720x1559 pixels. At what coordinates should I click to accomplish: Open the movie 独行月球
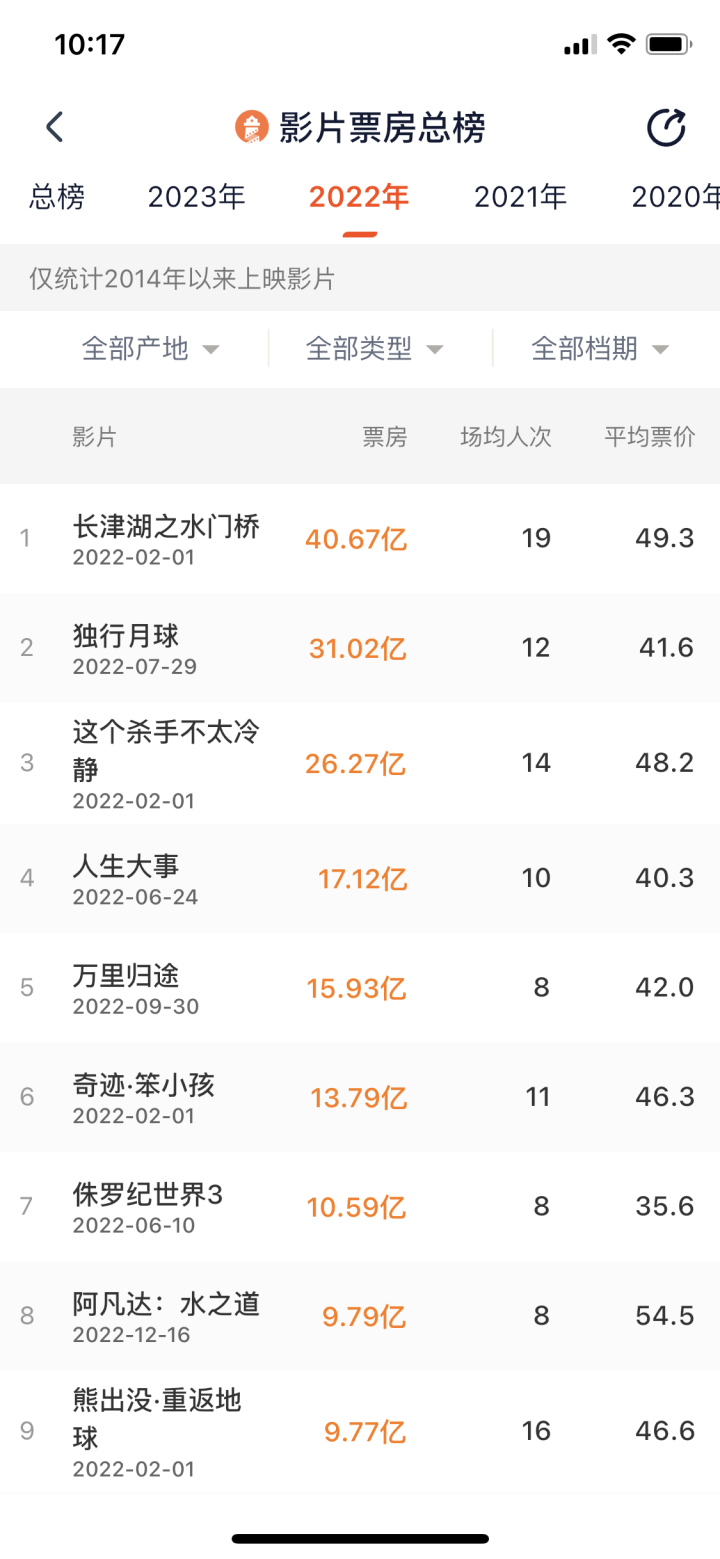coord(360,648)
